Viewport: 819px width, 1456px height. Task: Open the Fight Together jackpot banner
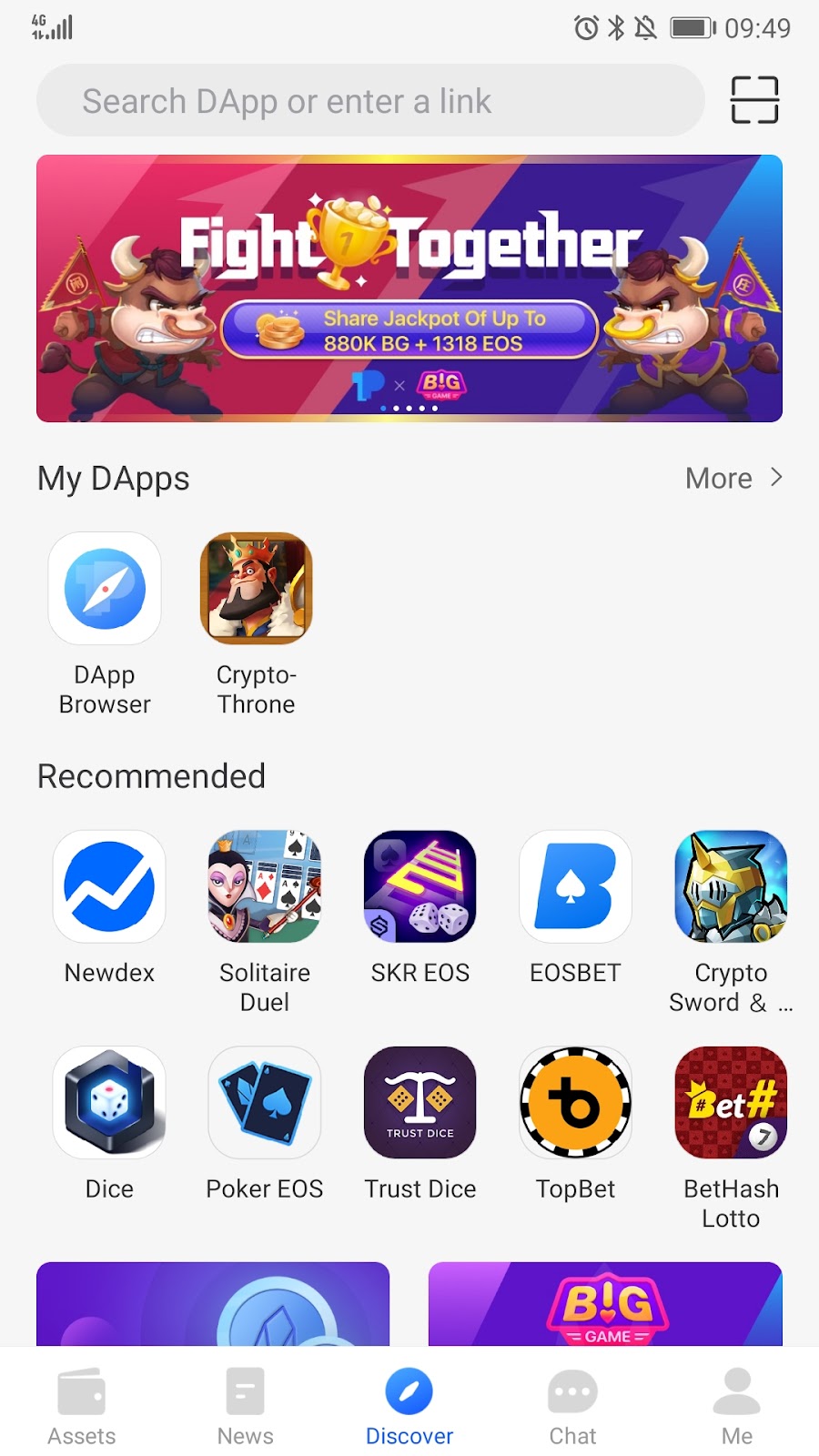409,288
